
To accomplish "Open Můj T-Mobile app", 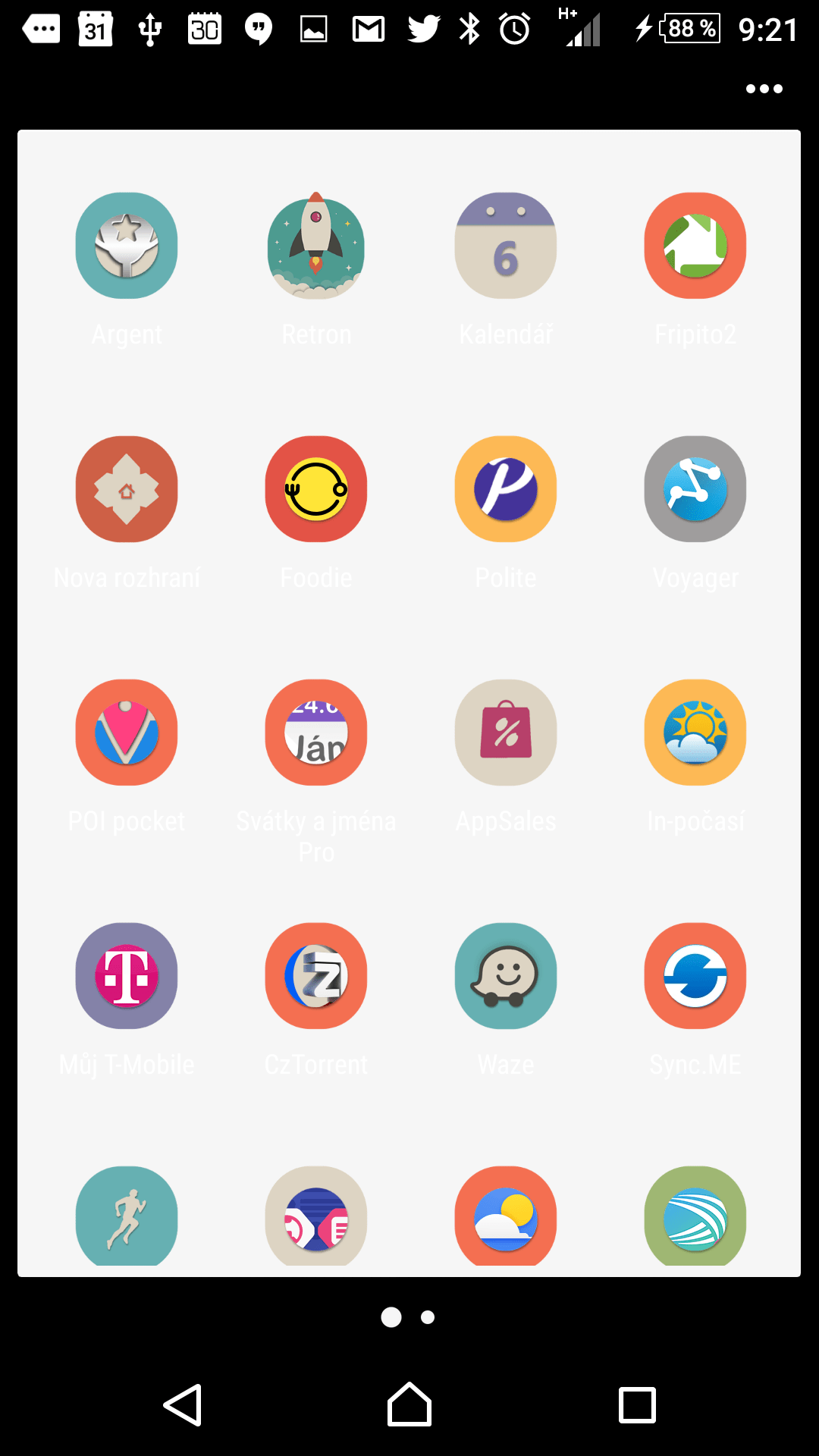I will (x=127, y=976).
